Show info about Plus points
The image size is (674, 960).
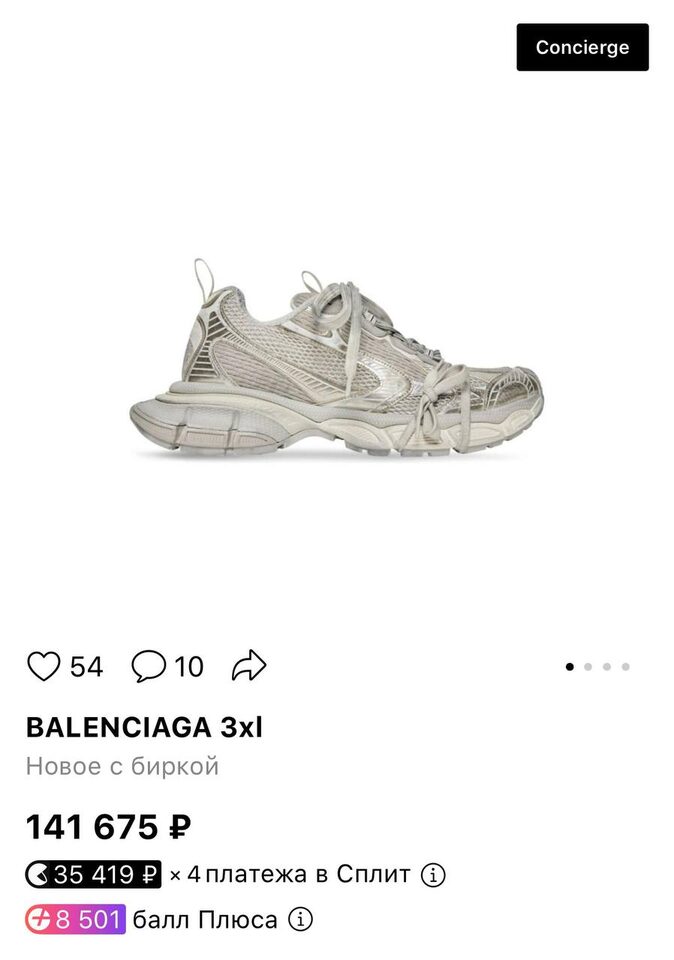tap(300, 919)
